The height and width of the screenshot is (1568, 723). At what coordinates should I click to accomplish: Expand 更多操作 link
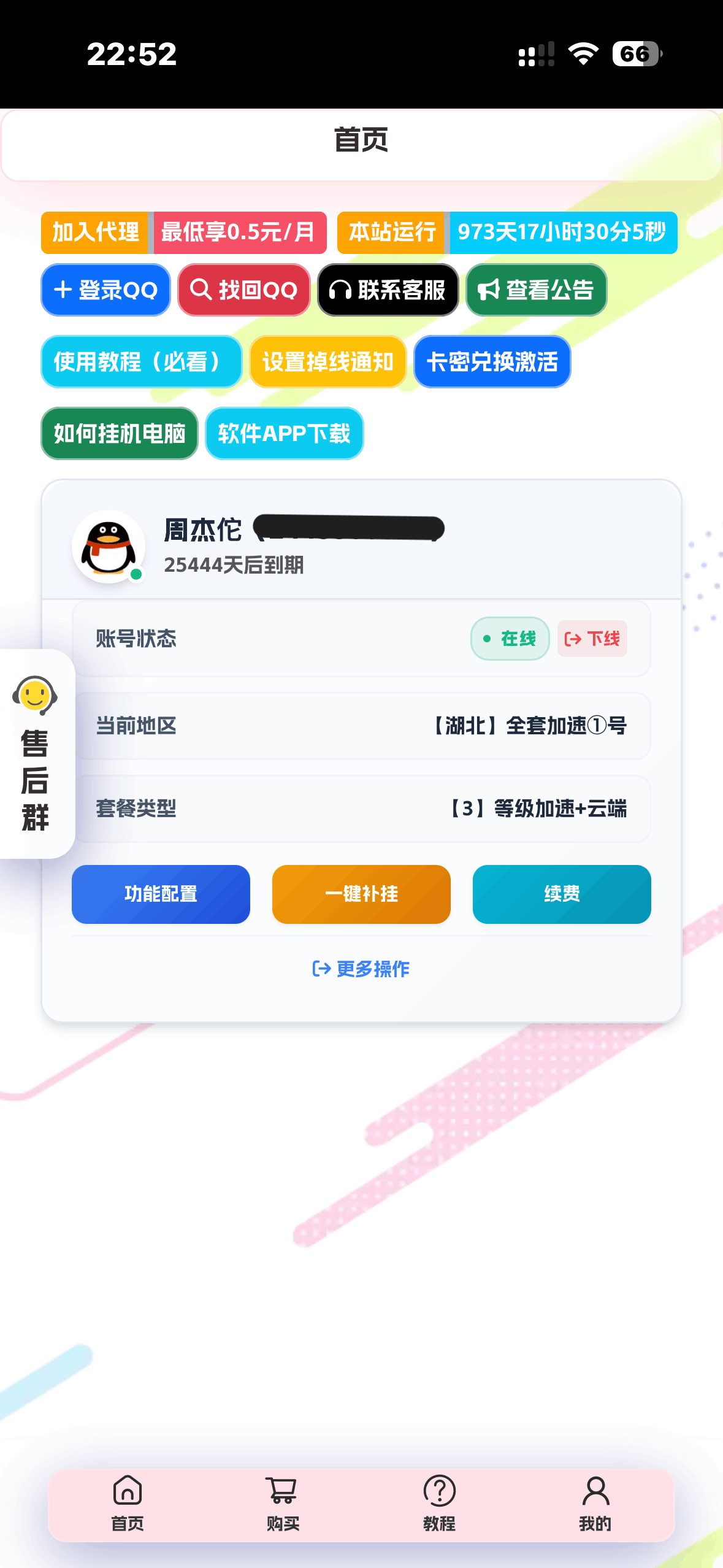tap(361, 969)
